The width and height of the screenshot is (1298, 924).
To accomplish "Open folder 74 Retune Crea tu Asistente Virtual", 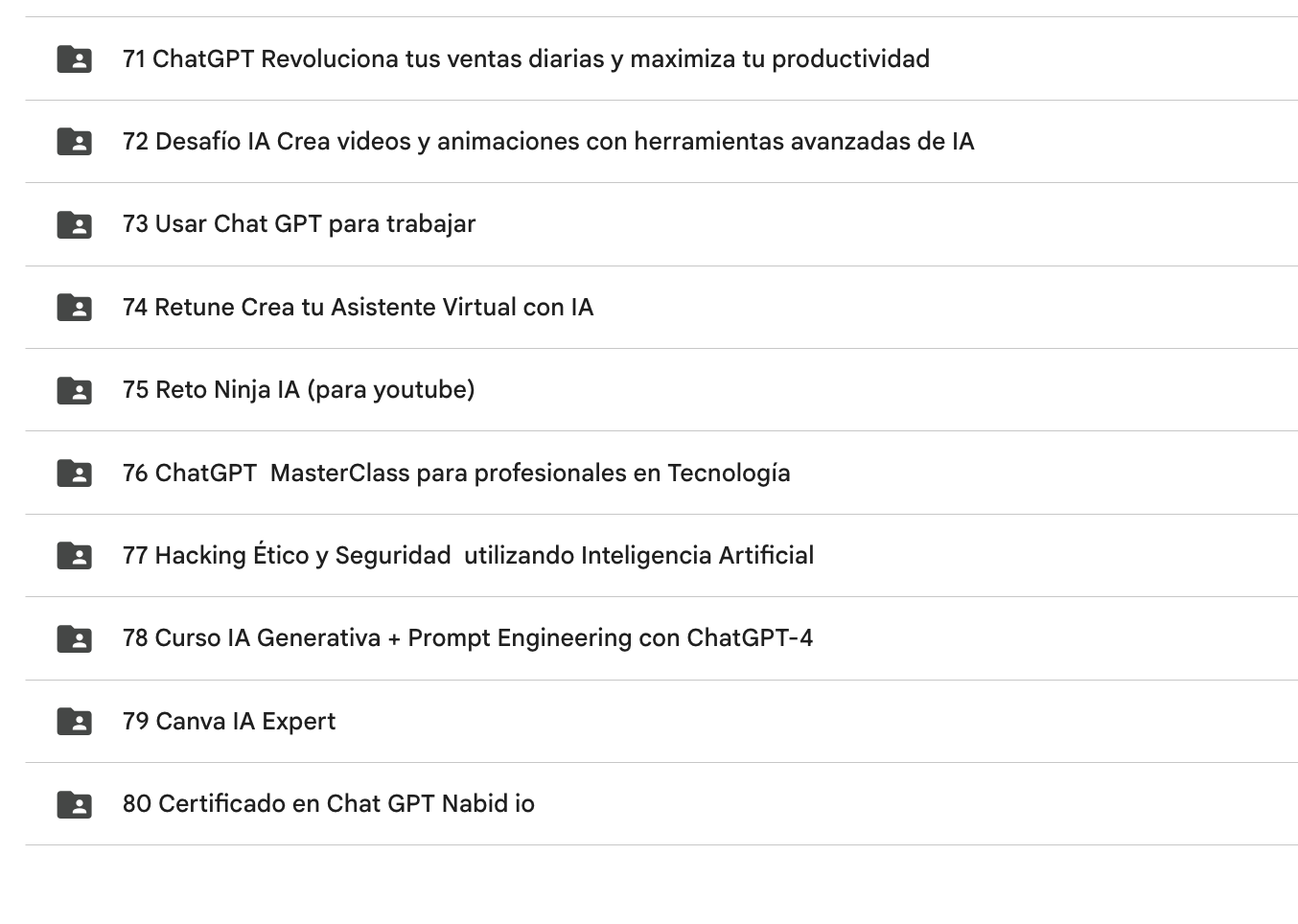I will (358, 307).
